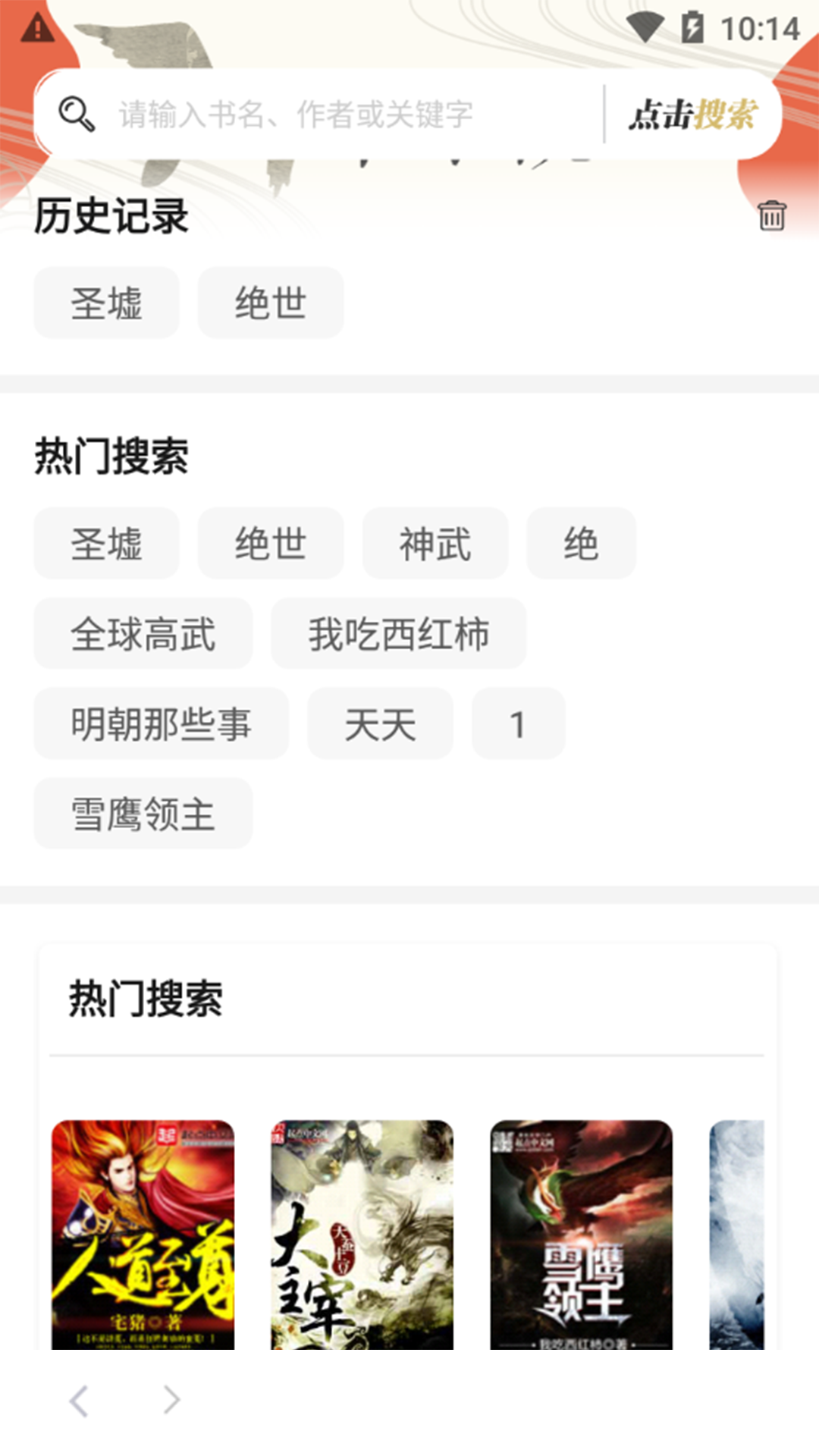
Task: Clear search history with the trash icon
Action: (x=771, y=216)
